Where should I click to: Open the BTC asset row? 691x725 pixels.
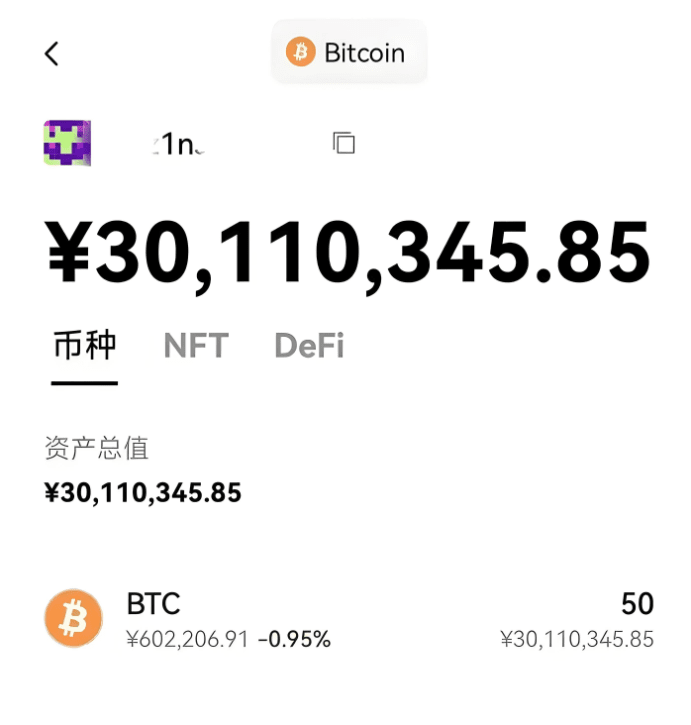tap(345, 618)
